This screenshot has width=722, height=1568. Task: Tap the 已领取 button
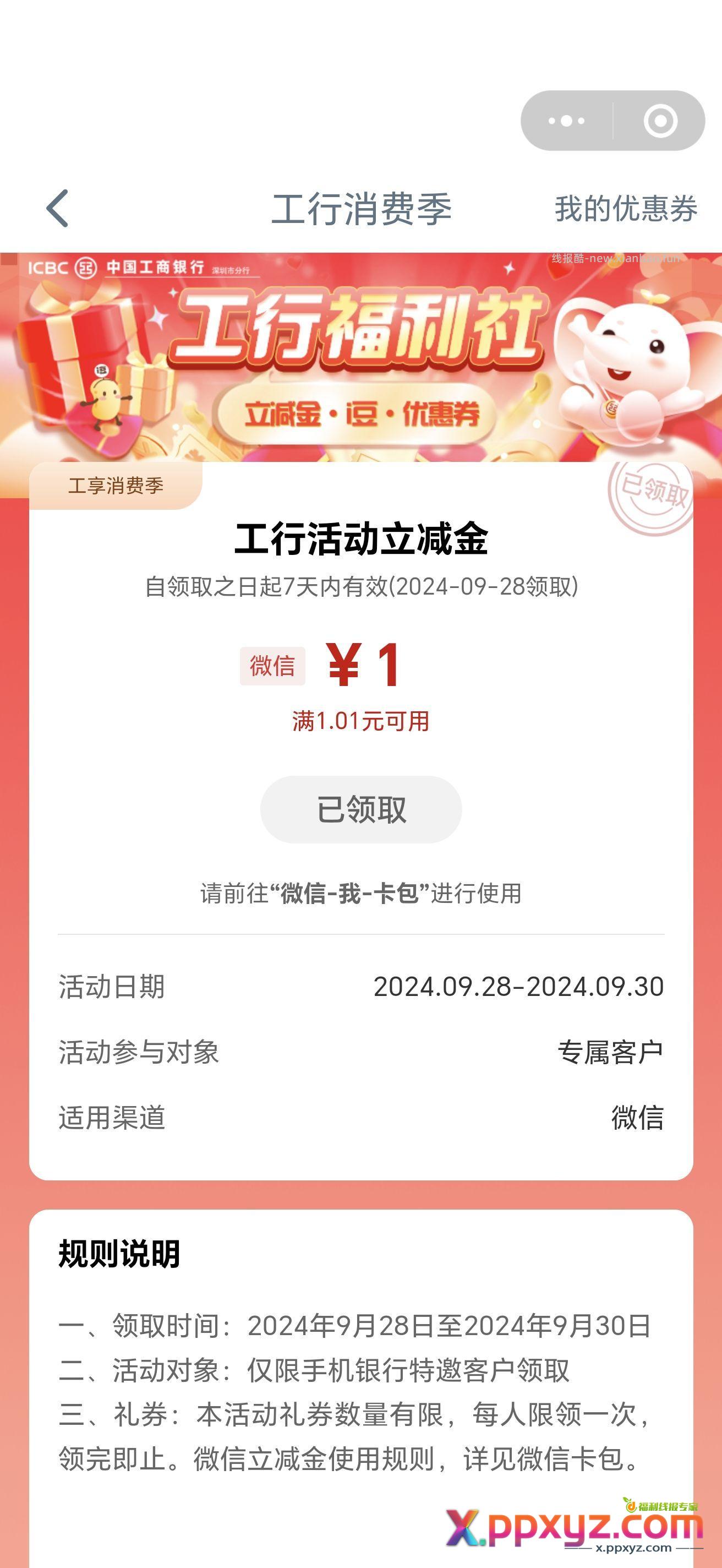[x=360, y=809]
